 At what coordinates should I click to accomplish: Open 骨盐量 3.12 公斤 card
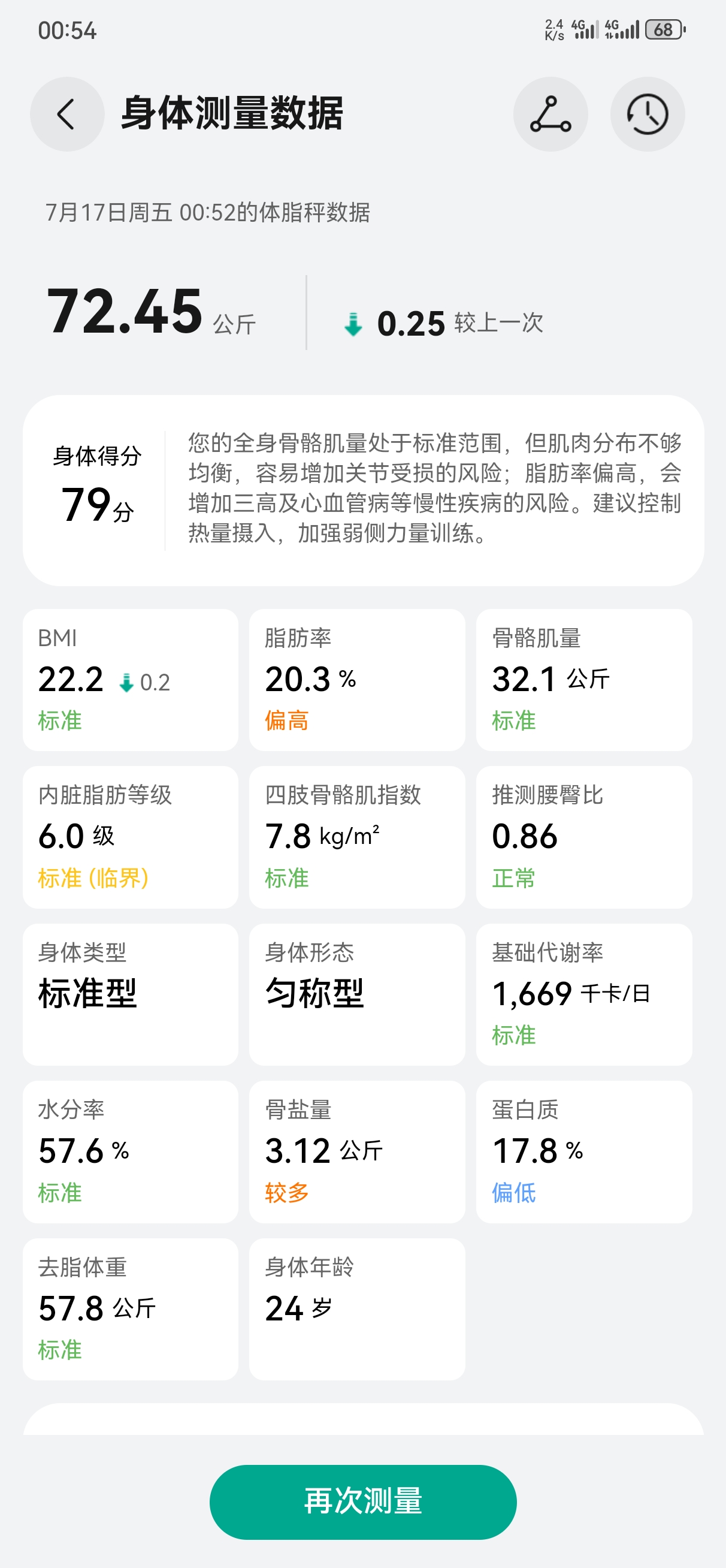(357, 1151)
